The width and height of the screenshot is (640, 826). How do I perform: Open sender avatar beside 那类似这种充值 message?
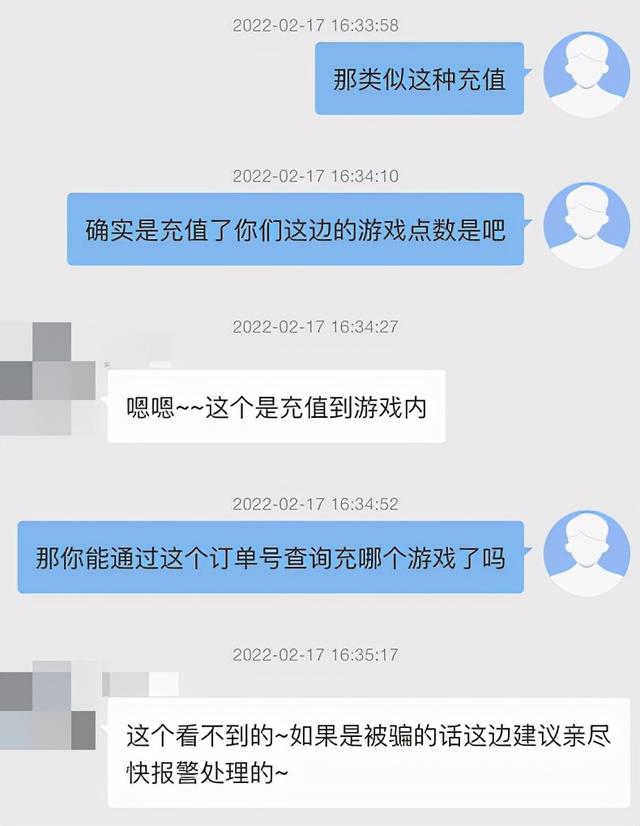(586, 75)
